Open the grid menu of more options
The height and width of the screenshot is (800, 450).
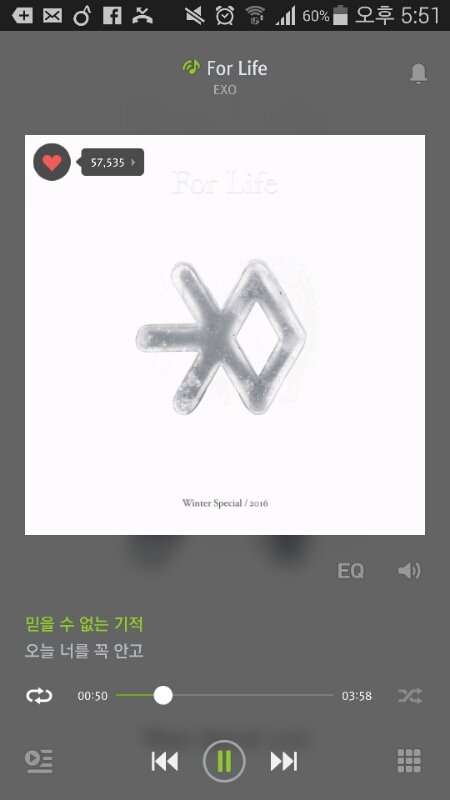click(x=409, y=761)
